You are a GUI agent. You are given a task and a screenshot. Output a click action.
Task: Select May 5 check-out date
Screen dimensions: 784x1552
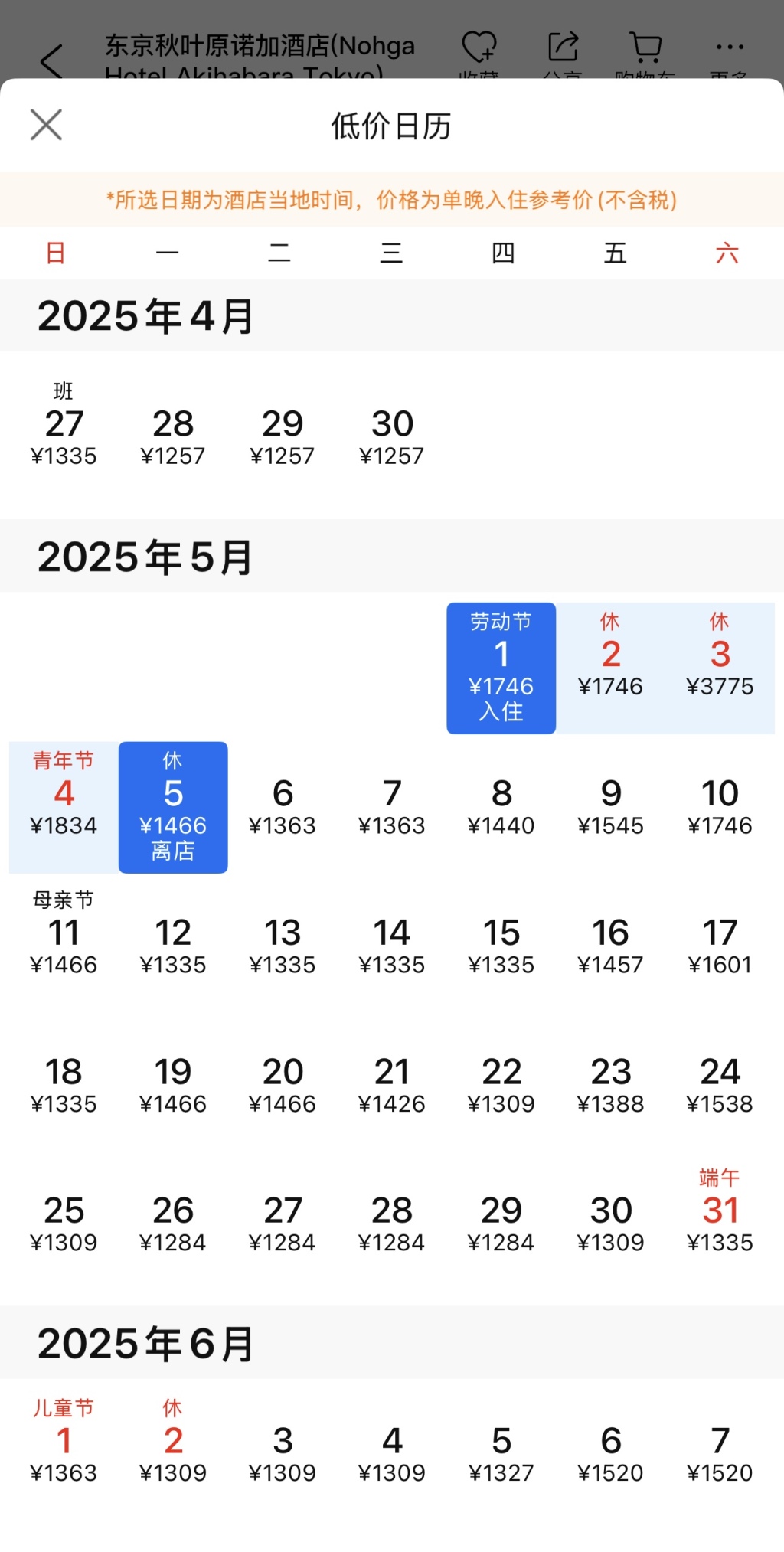coord(173,807)
